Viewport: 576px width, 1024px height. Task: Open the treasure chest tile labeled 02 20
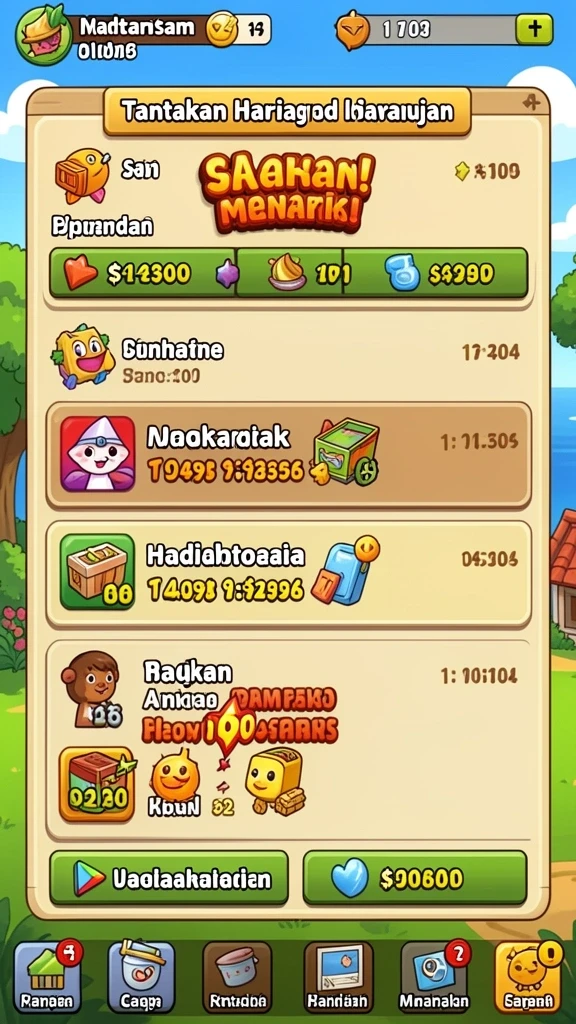click(97, 784)
